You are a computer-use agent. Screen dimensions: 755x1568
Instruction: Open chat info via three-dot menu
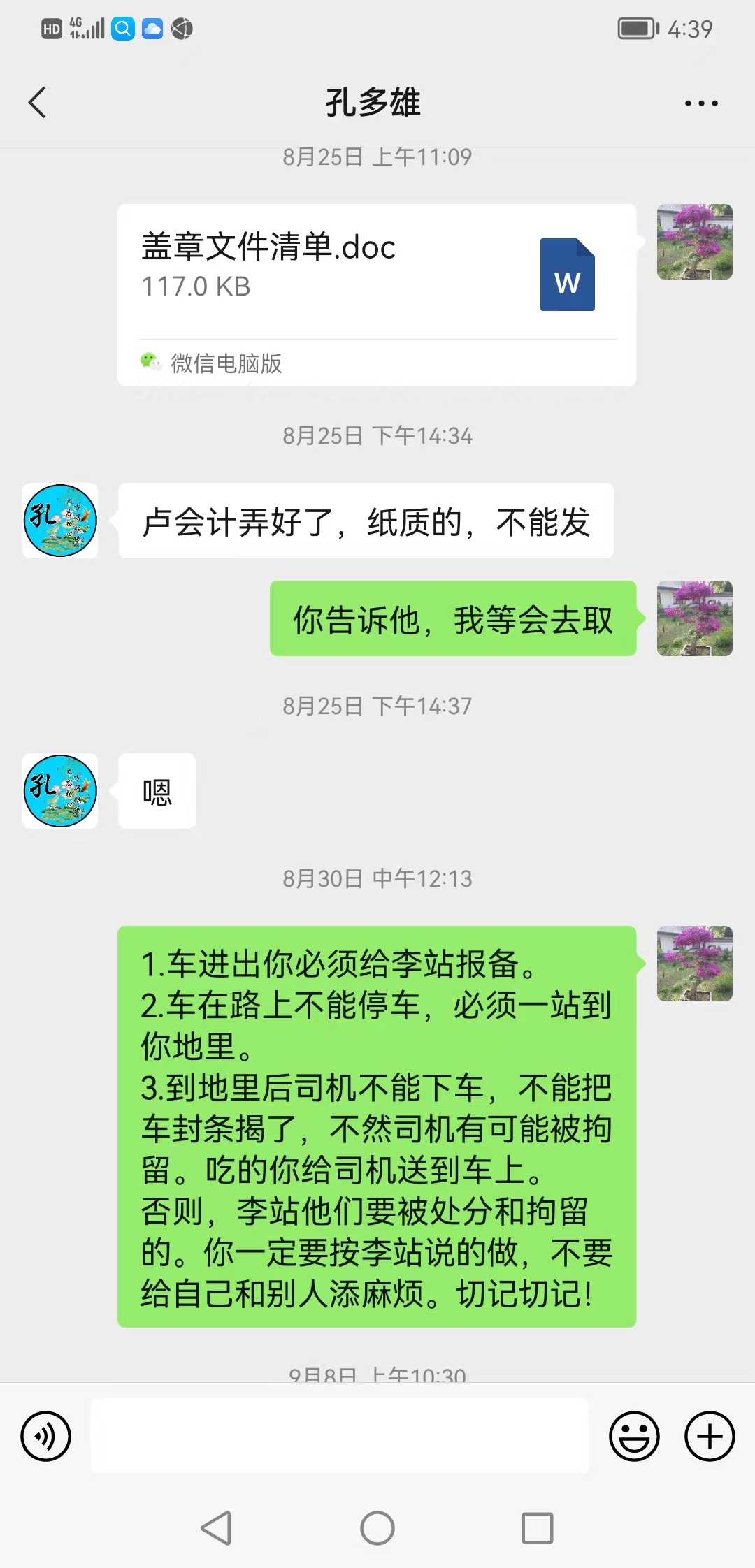(700, 103)
